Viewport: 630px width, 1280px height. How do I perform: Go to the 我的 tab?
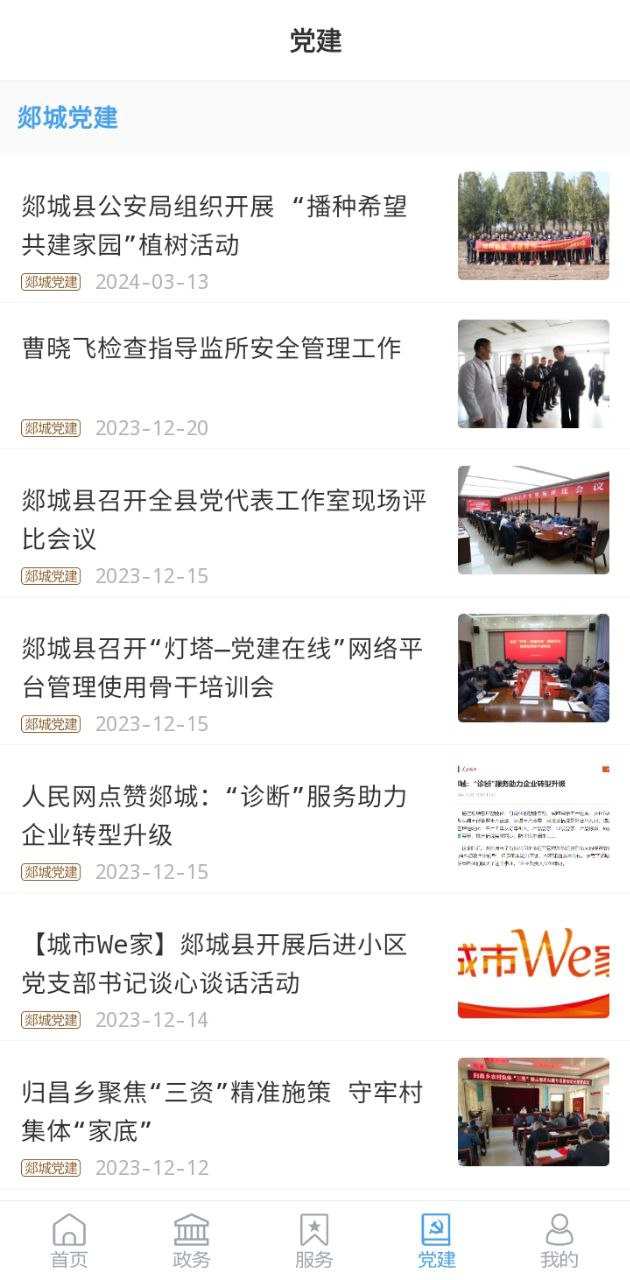coord(559,1240)
